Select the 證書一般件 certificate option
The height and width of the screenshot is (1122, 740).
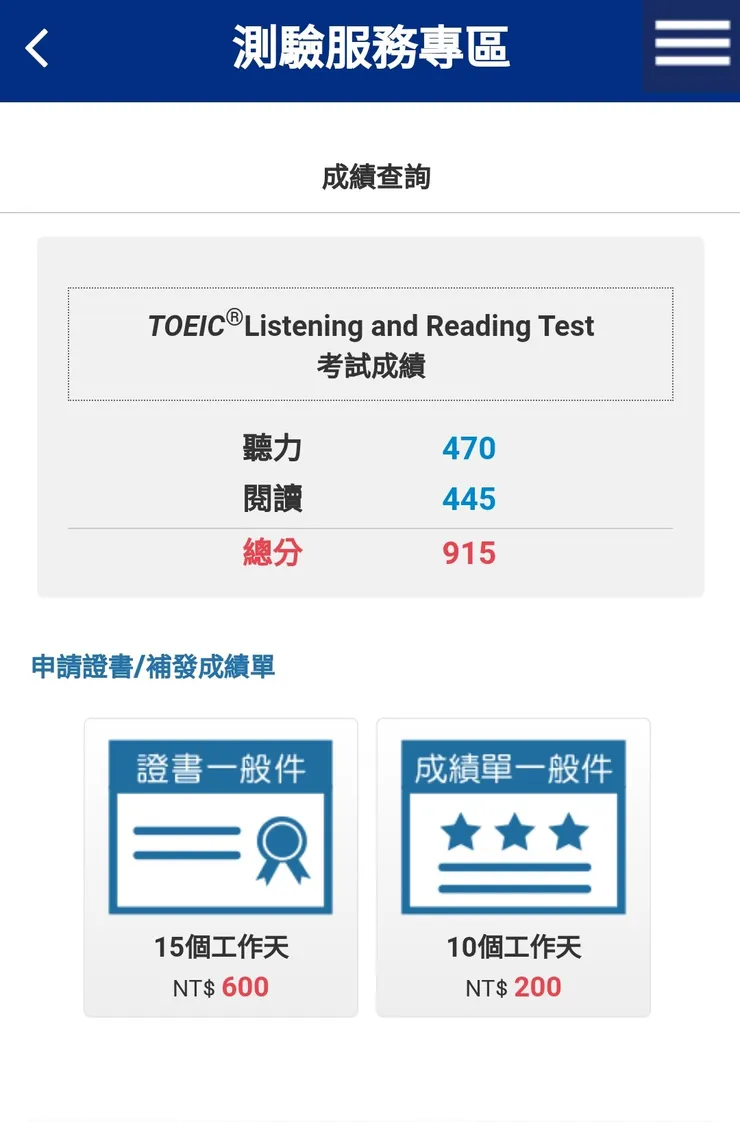point(220,866)
